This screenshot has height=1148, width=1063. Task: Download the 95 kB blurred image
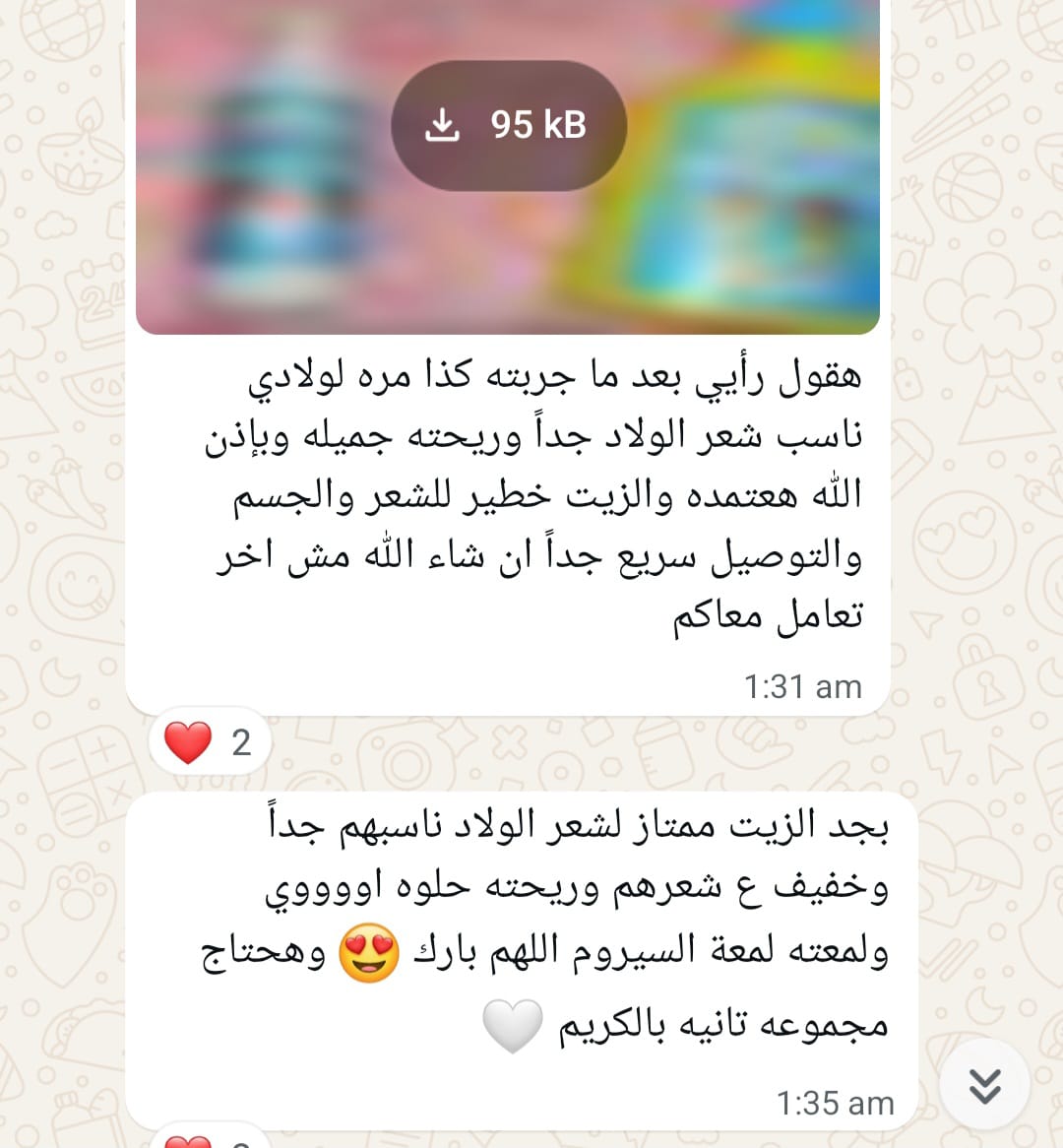[508, 125]
